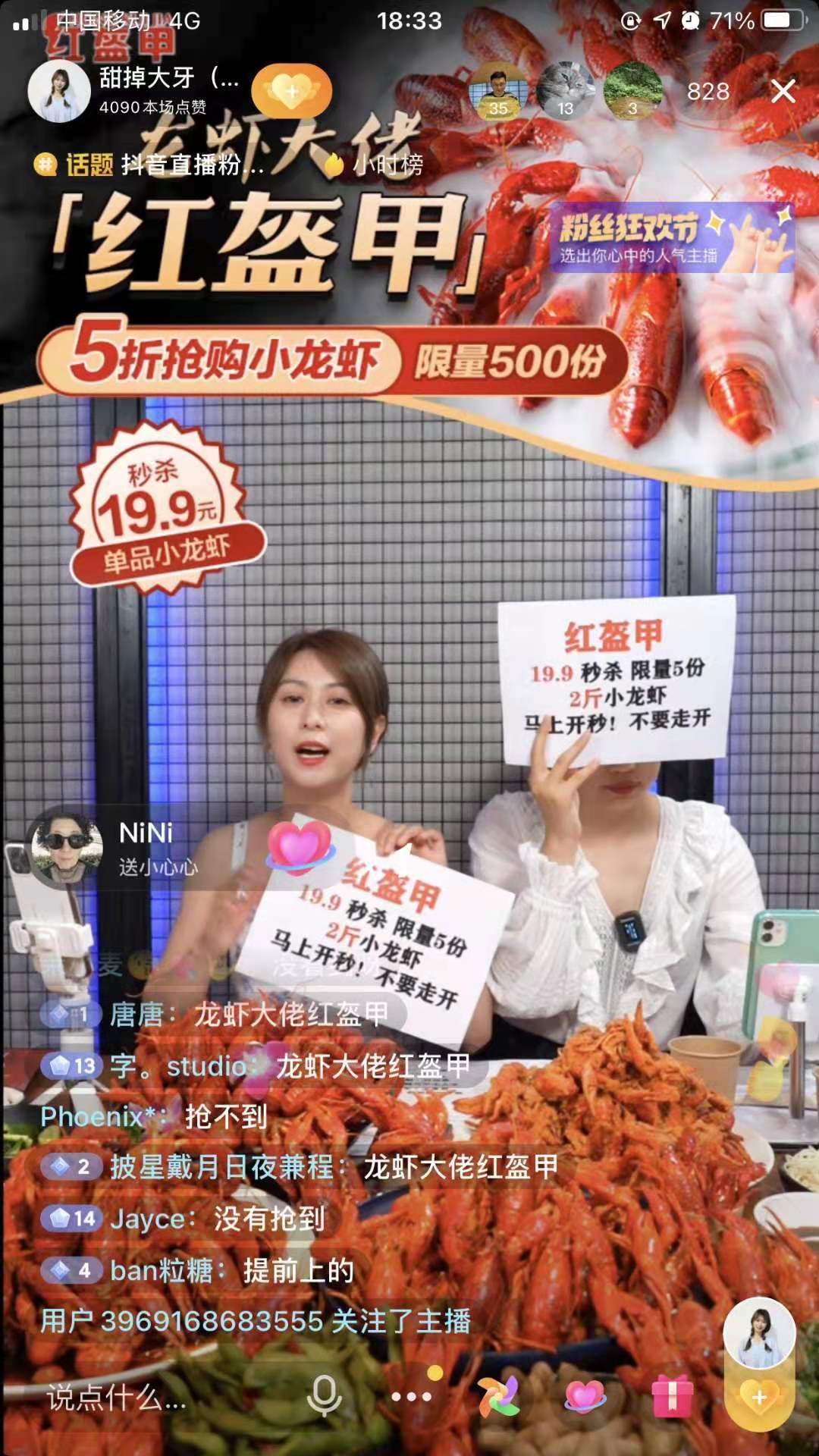
Task: Open NiNi's gift notification
Action: (144, 848)
